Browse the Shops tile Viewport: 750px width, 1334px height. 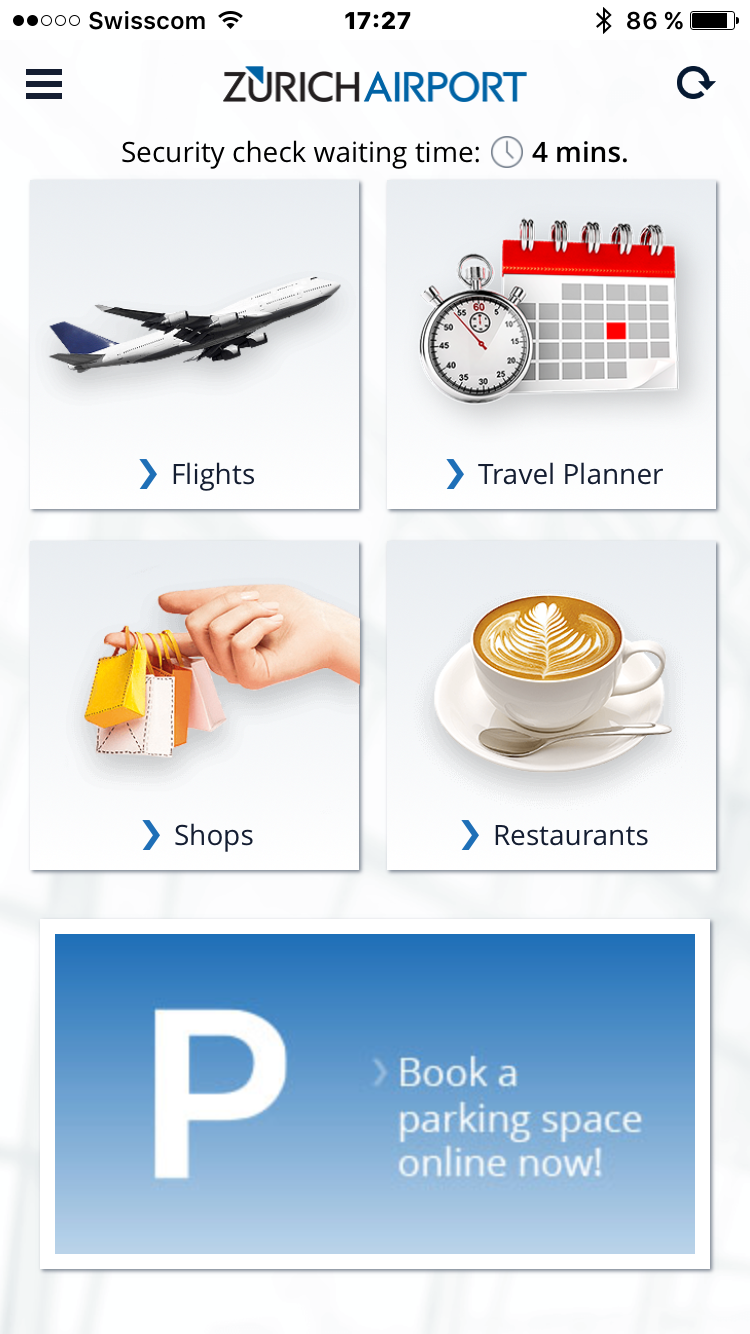(x=195, y=705)
